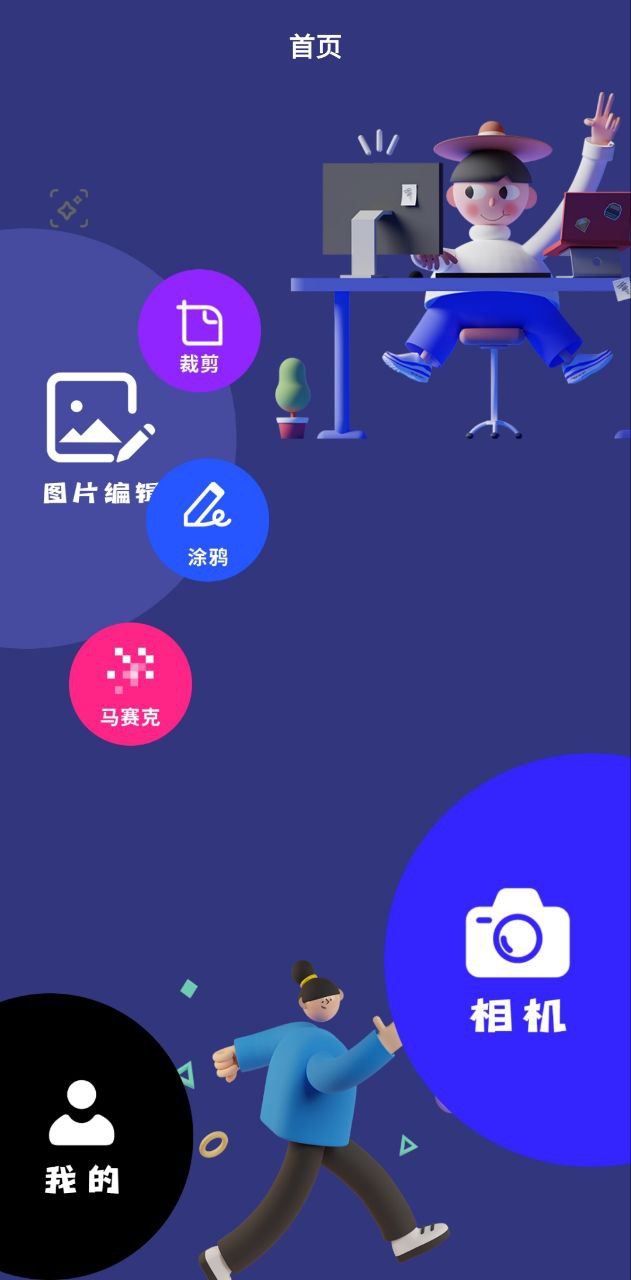Viewport: 631px width, 1280px height.
Task: Launch the 涂鸦 doodle tool
Action: coord(207,520)
